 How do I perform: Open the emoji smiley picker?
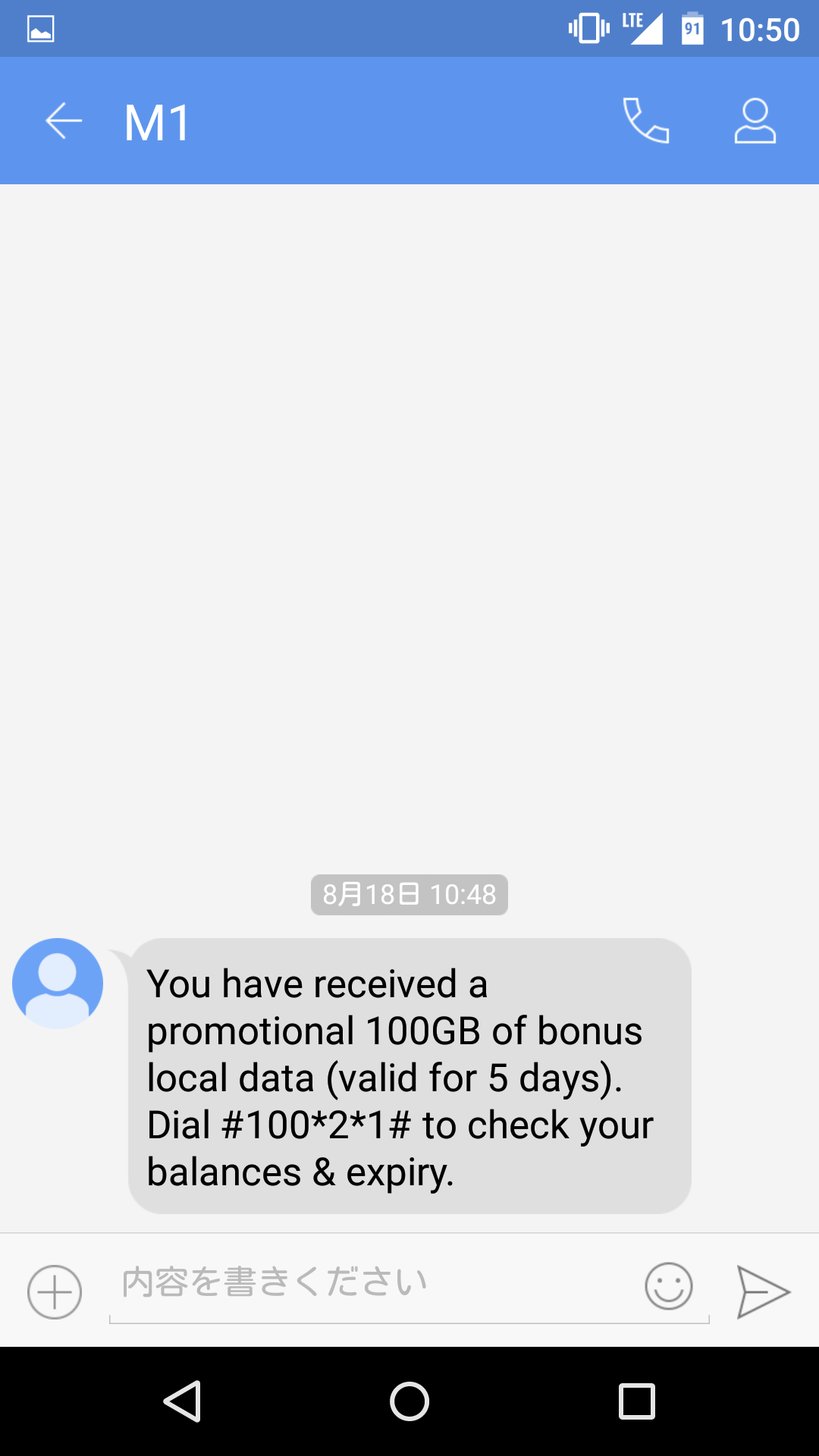[x=669, y=1286]
